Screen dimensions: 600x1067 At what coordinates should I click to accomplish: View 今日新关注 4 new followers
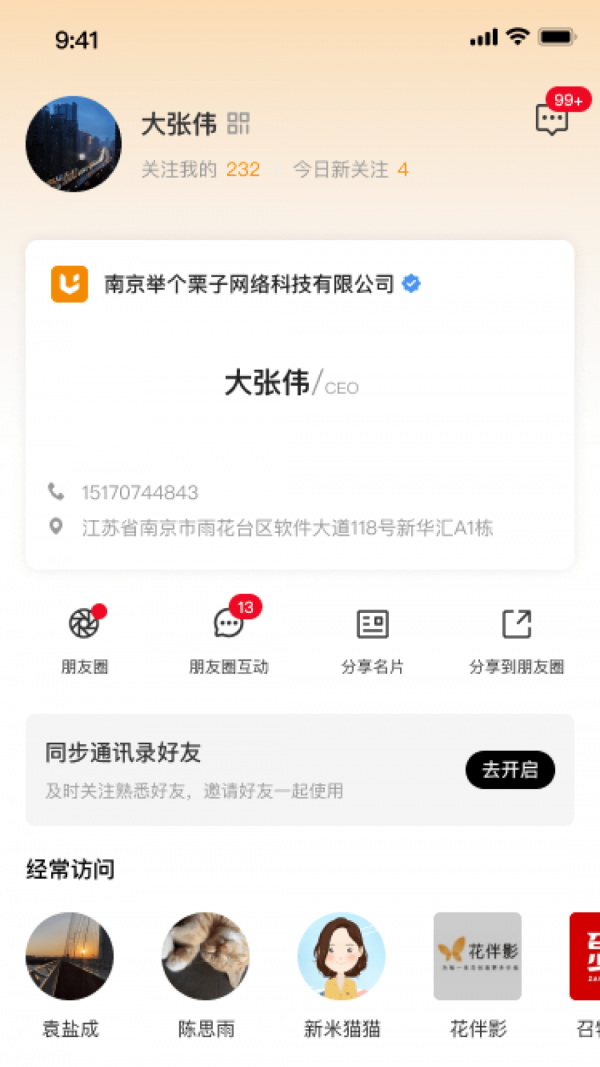(351, 169)
